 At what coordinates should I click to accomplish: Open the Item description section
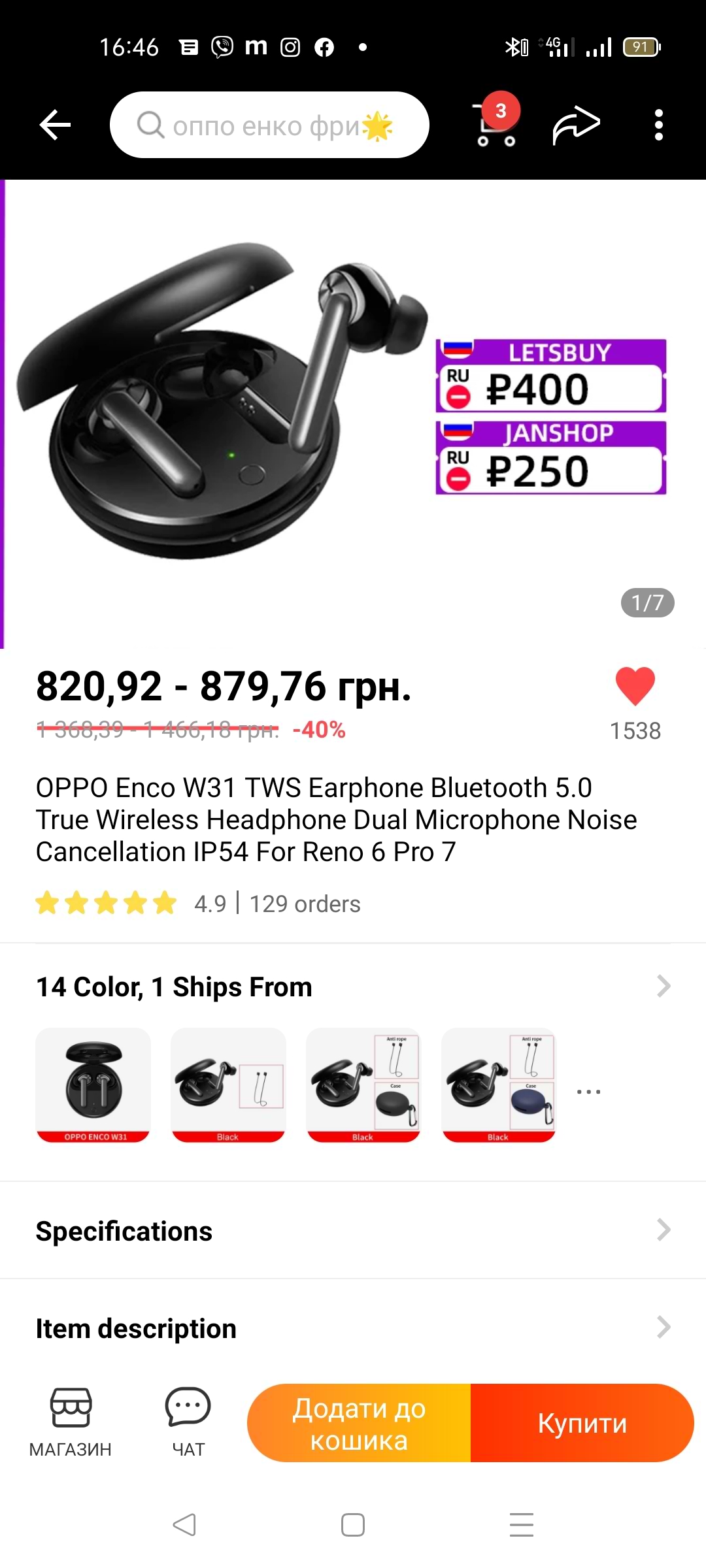353,1328
